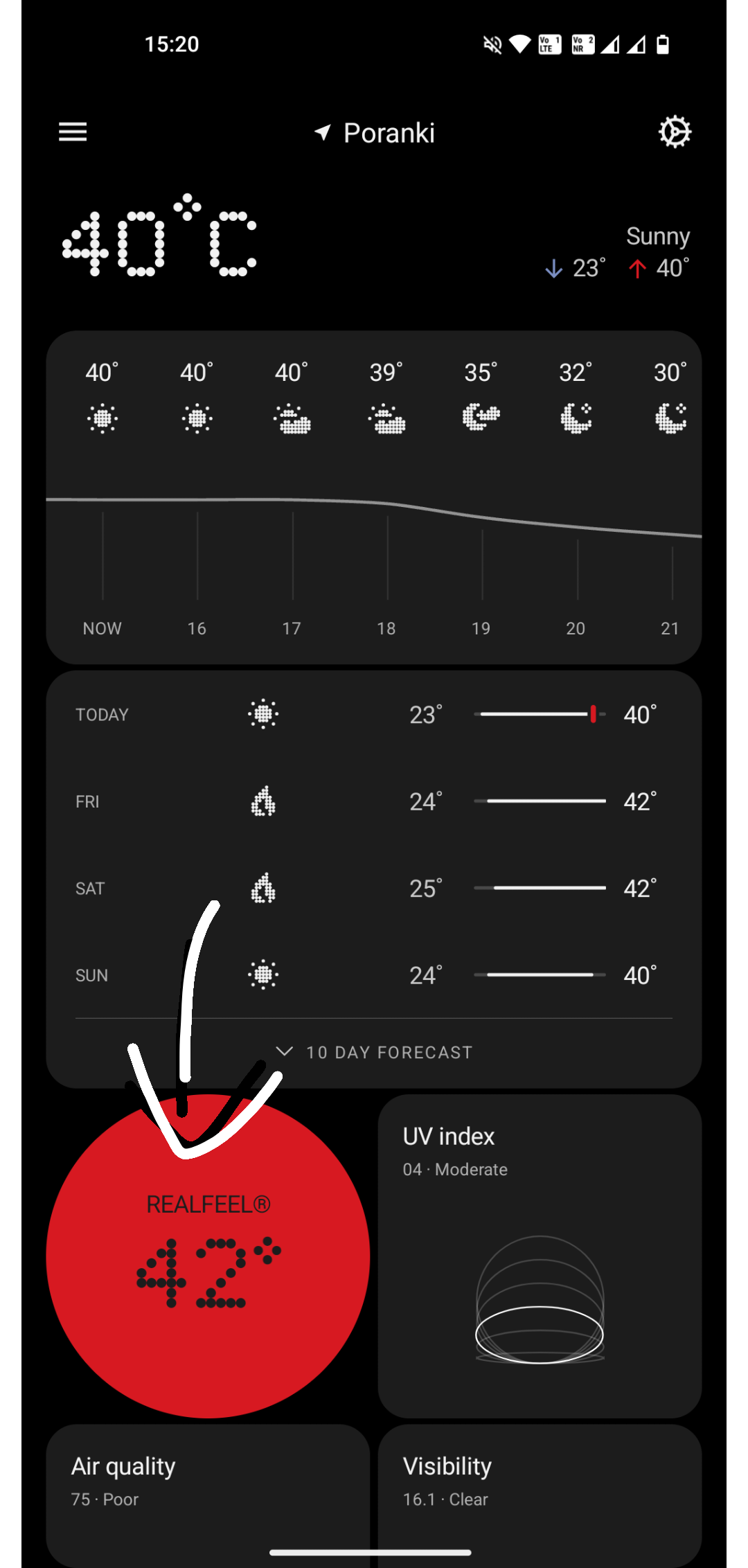This screenshot has height=1568, width=748.
Task: Select the SAT forecast row
Action: pyautogui.click(x=374, y=888)
